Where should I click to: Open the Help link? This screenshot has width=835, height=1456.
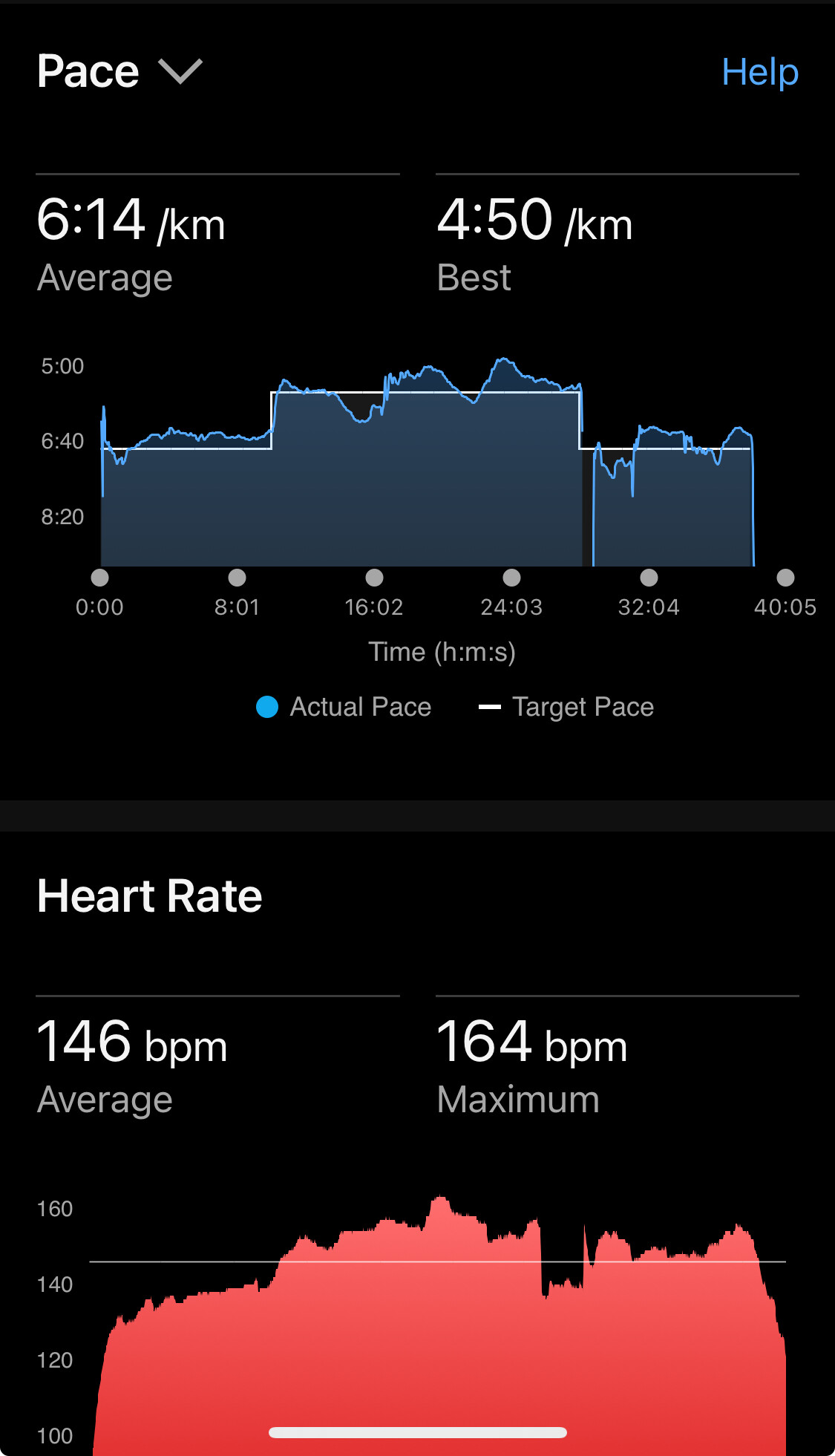click(760, 72)
